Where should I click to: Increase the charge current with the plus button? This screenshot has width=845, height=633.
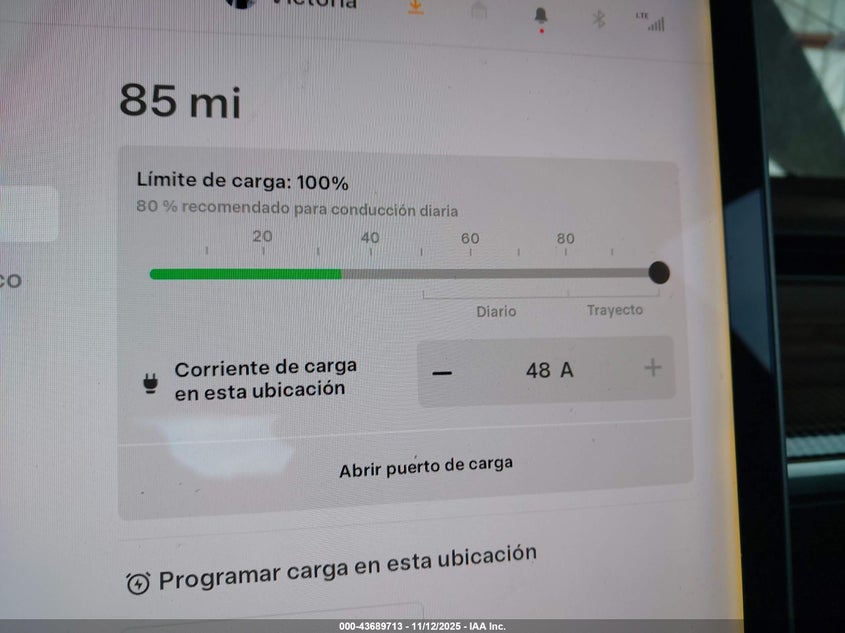coord(653,368)
